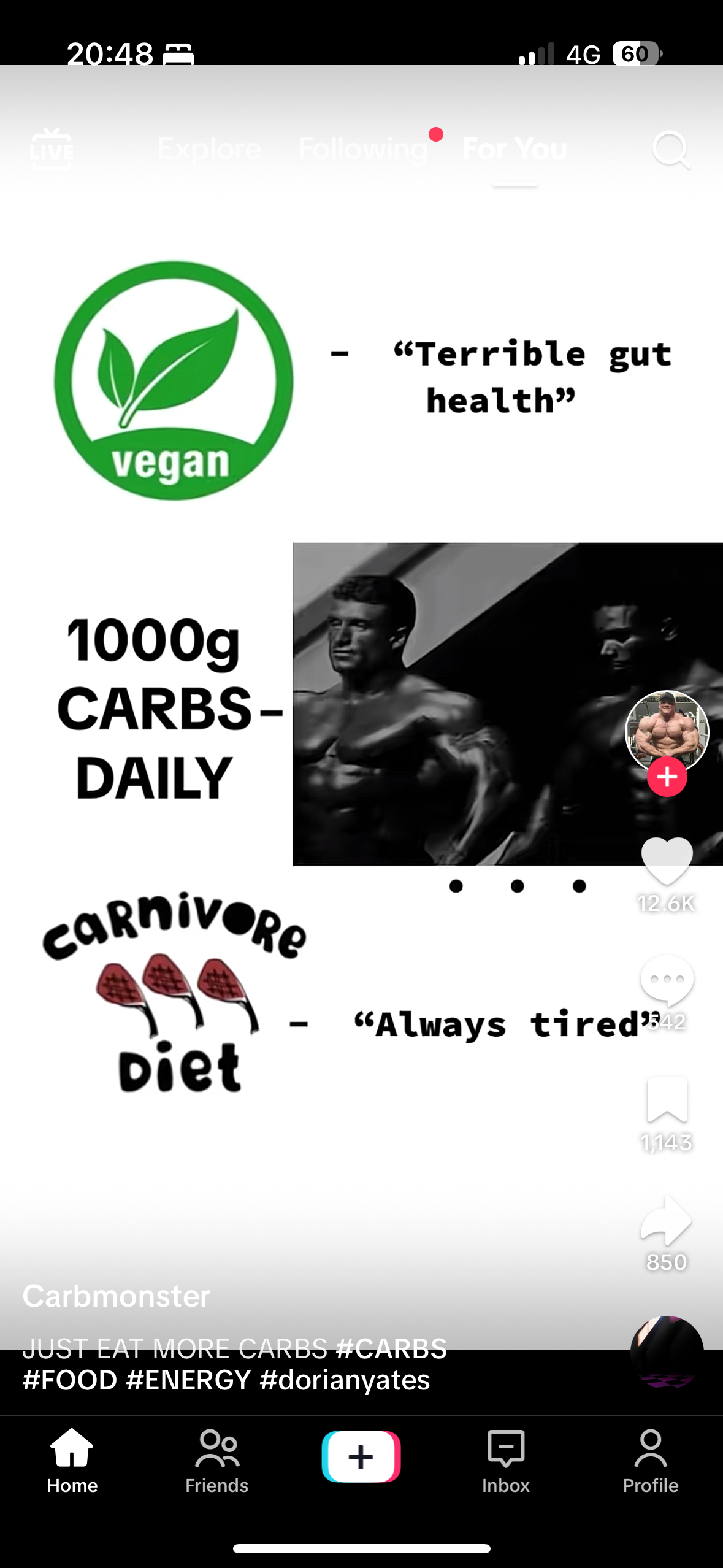Open the #dorianyates hashtag
The height and width of the screenshot is (1568, 723).
coord(345,1380)
